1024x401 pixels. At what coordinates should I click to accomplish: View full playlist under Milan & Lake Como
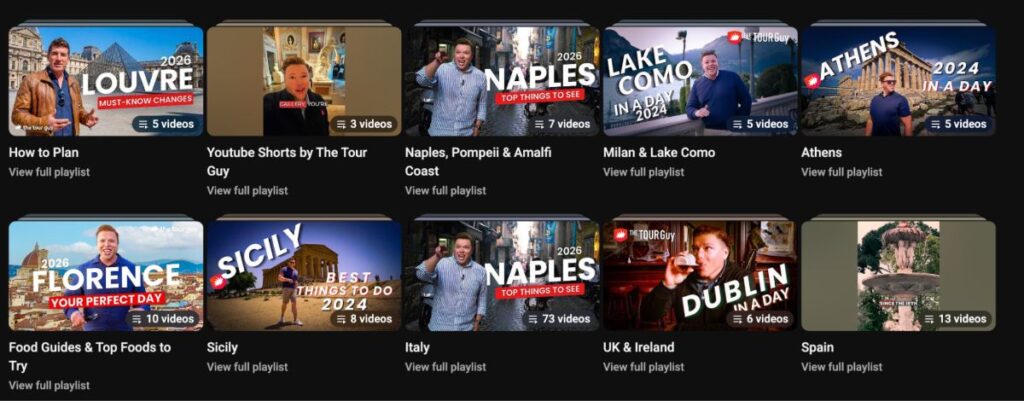643,172
